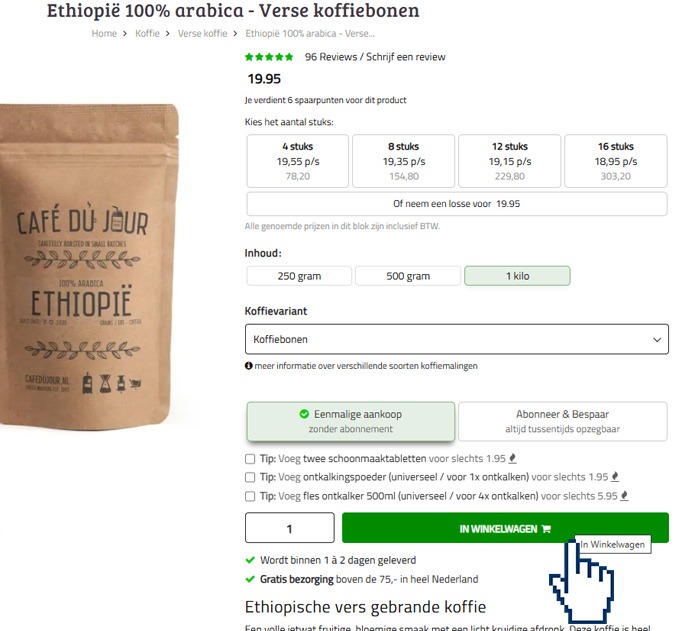The image size is (700, 631).
Task: Choose Eenmalige aankoop without subscription
Action: click(350, 421)
